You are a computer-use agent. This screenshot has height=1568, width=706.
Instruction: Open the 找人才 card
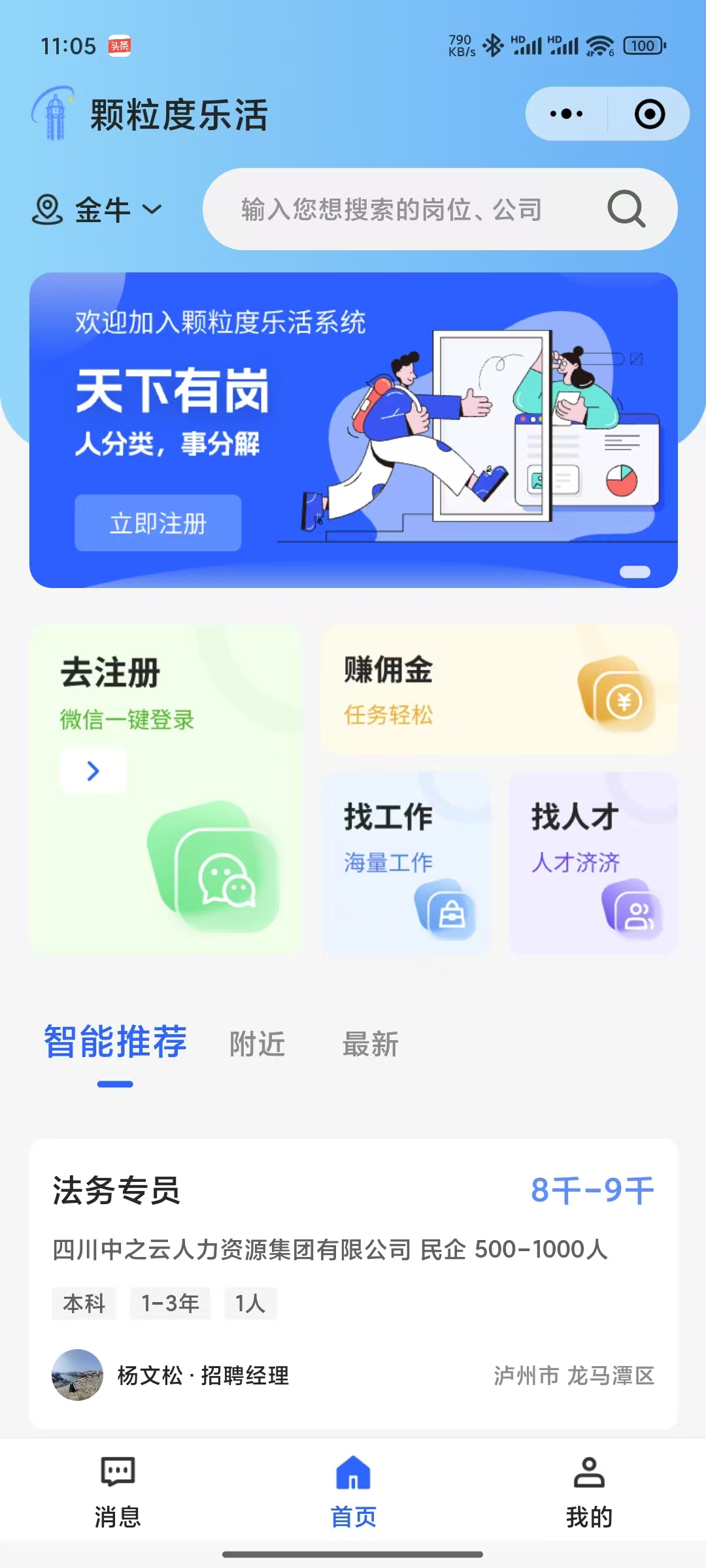point(592,862)
